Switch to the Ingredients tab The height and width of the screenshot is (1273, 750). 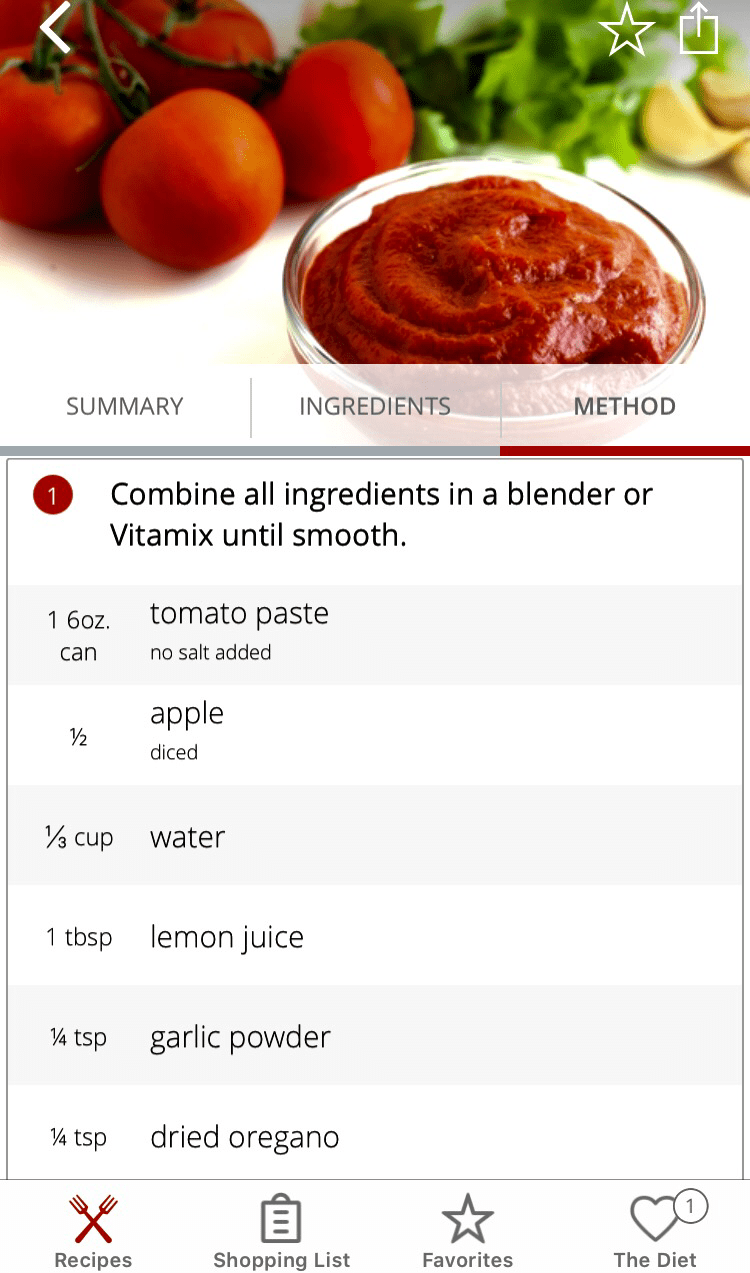point(375,406)
